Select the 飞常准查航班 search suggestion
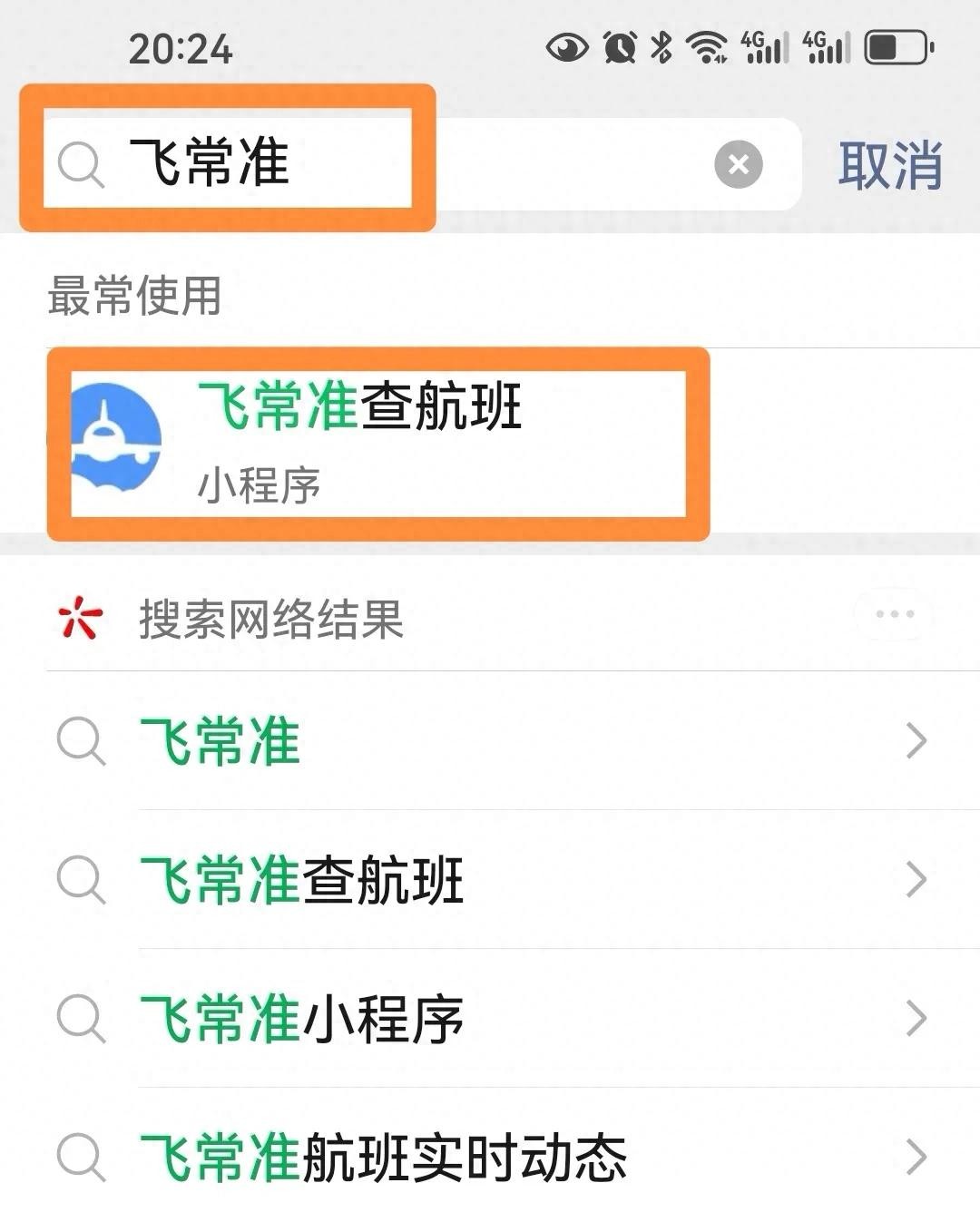This screenshot has height=1222, width=980. point(490,879)
